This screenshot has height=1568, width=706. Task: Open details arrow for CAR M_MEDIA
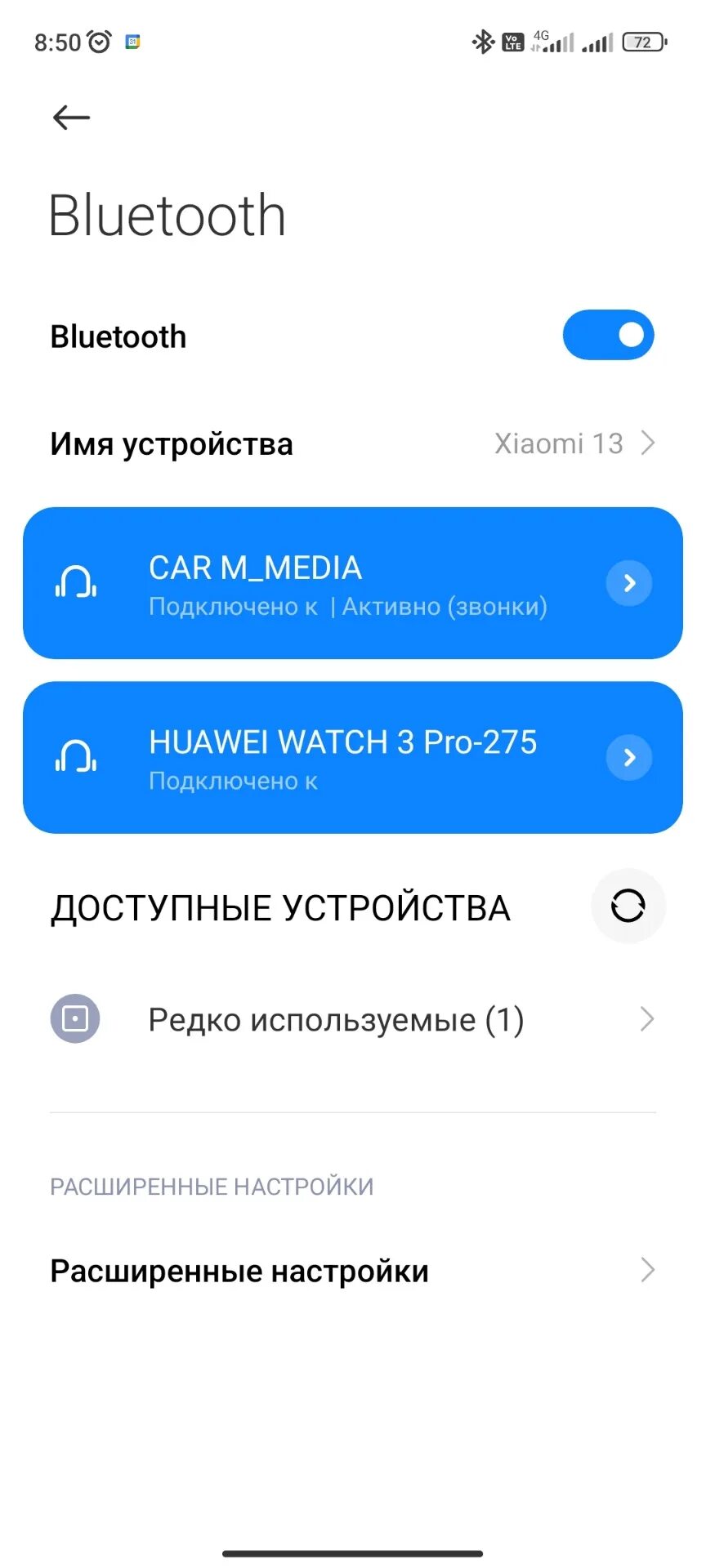[629, 583]
